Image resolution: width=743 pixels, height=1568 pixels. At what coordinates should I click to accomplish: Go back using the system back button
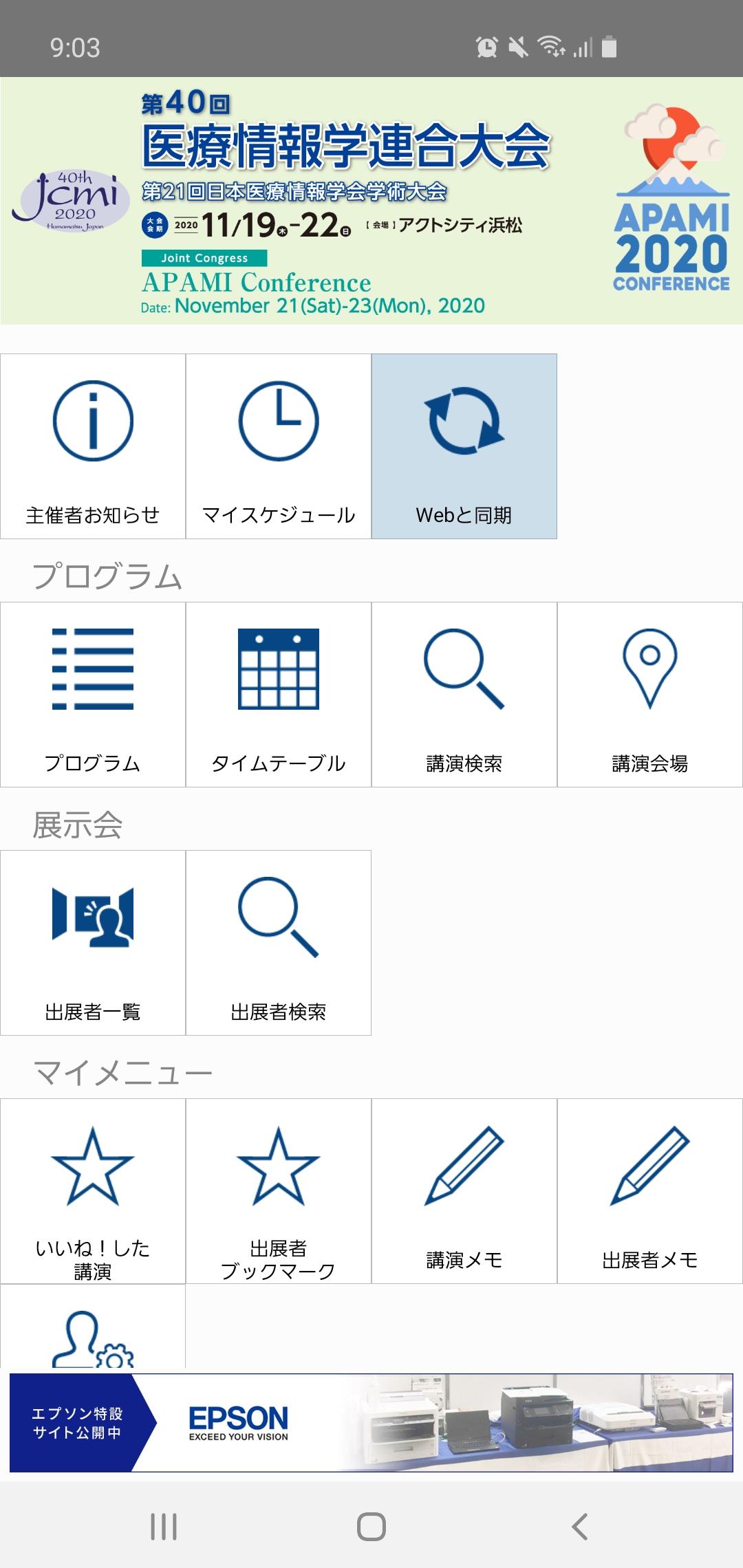[580, 1527]
